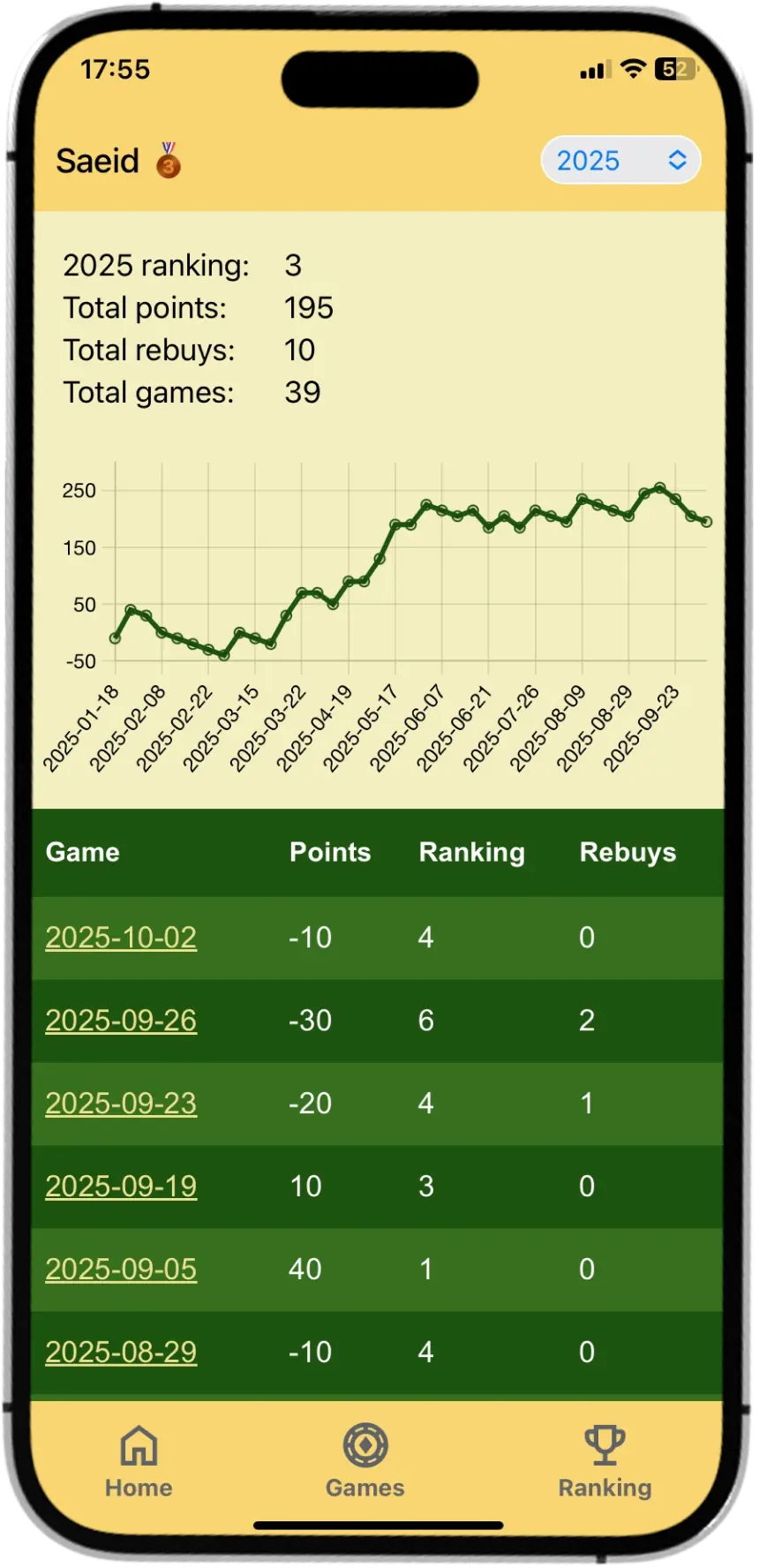Switch to the Home tab
The height and width of the screenshot is (1568, 759).
coord(139,1462)
